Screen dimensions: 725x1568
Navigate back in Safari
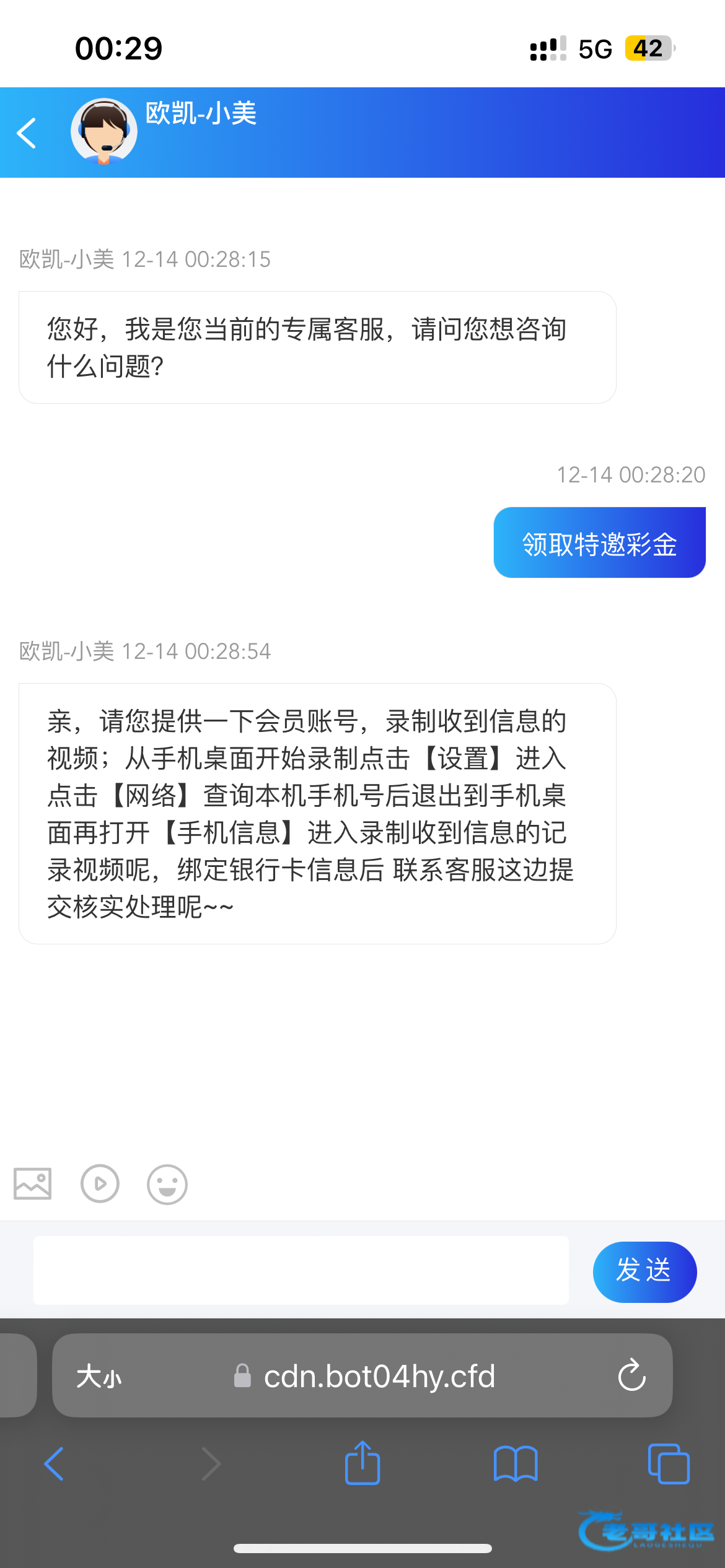[55, 1464]
